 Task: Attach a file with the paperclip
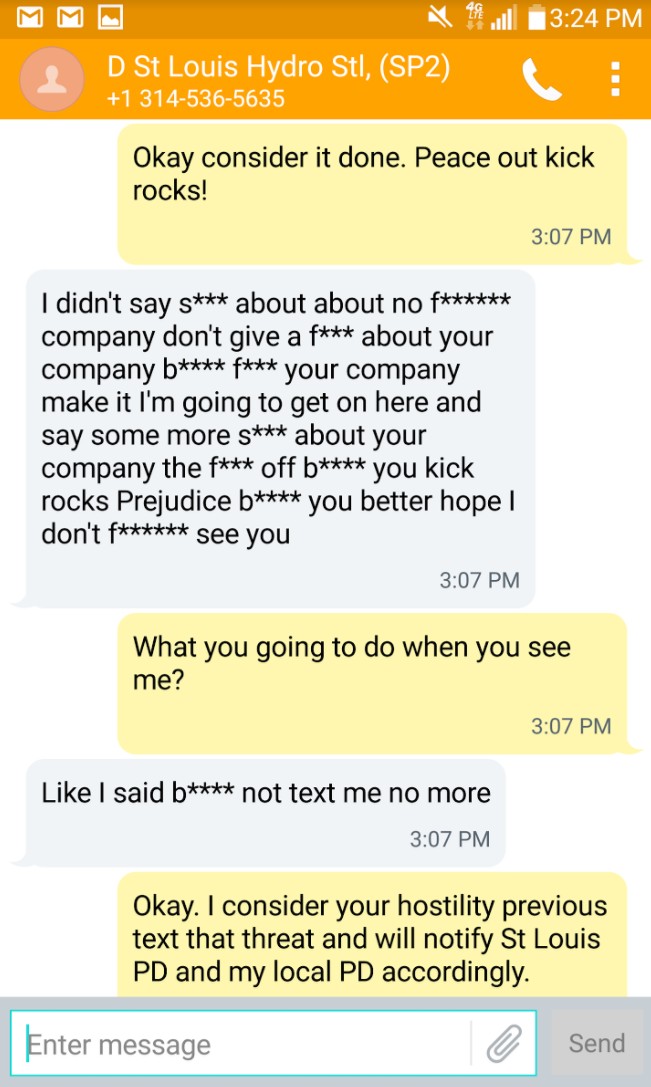(x=504, y=1043)
